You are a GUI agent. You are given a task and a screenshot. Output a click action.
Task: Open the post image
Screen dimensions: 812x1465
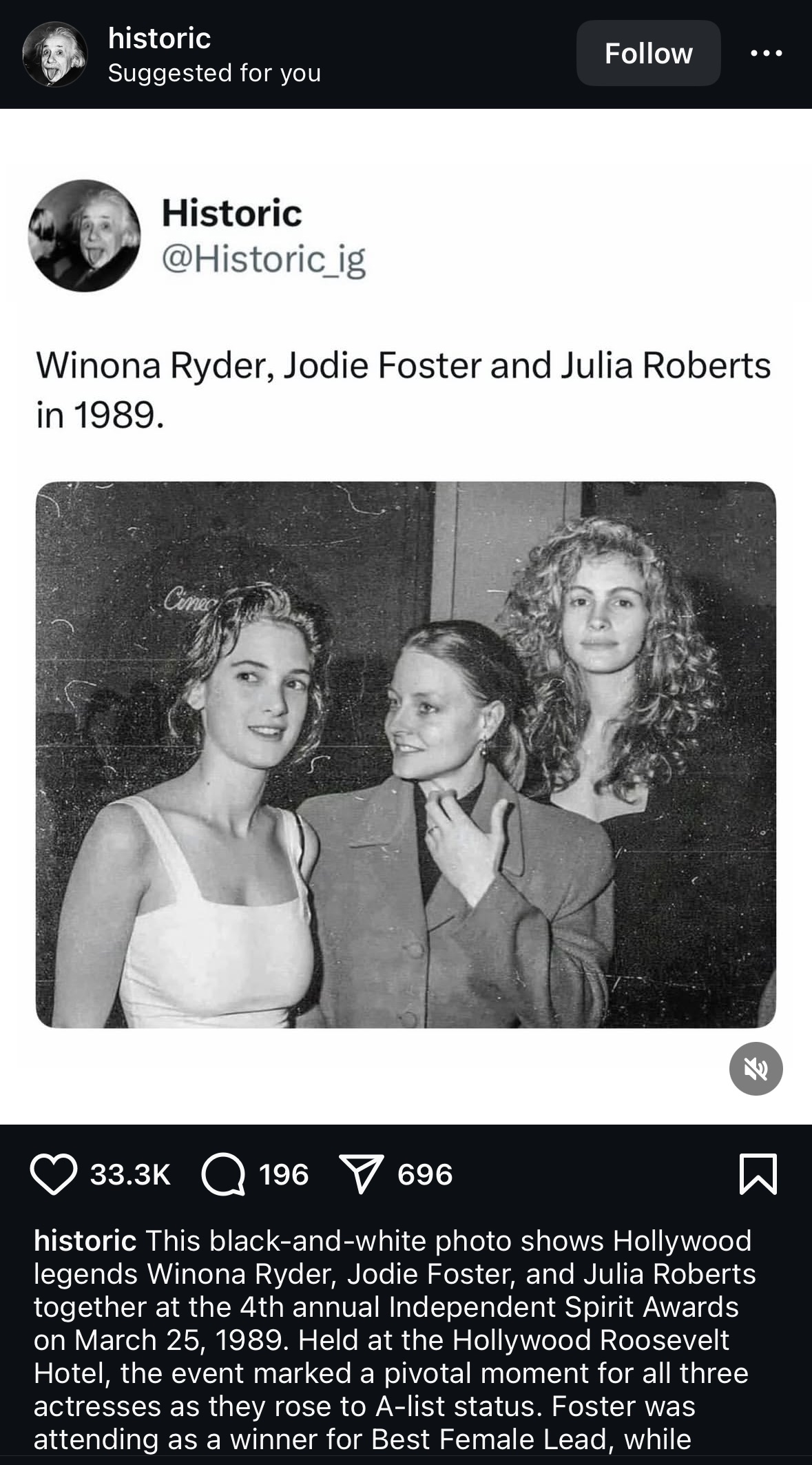406,754
